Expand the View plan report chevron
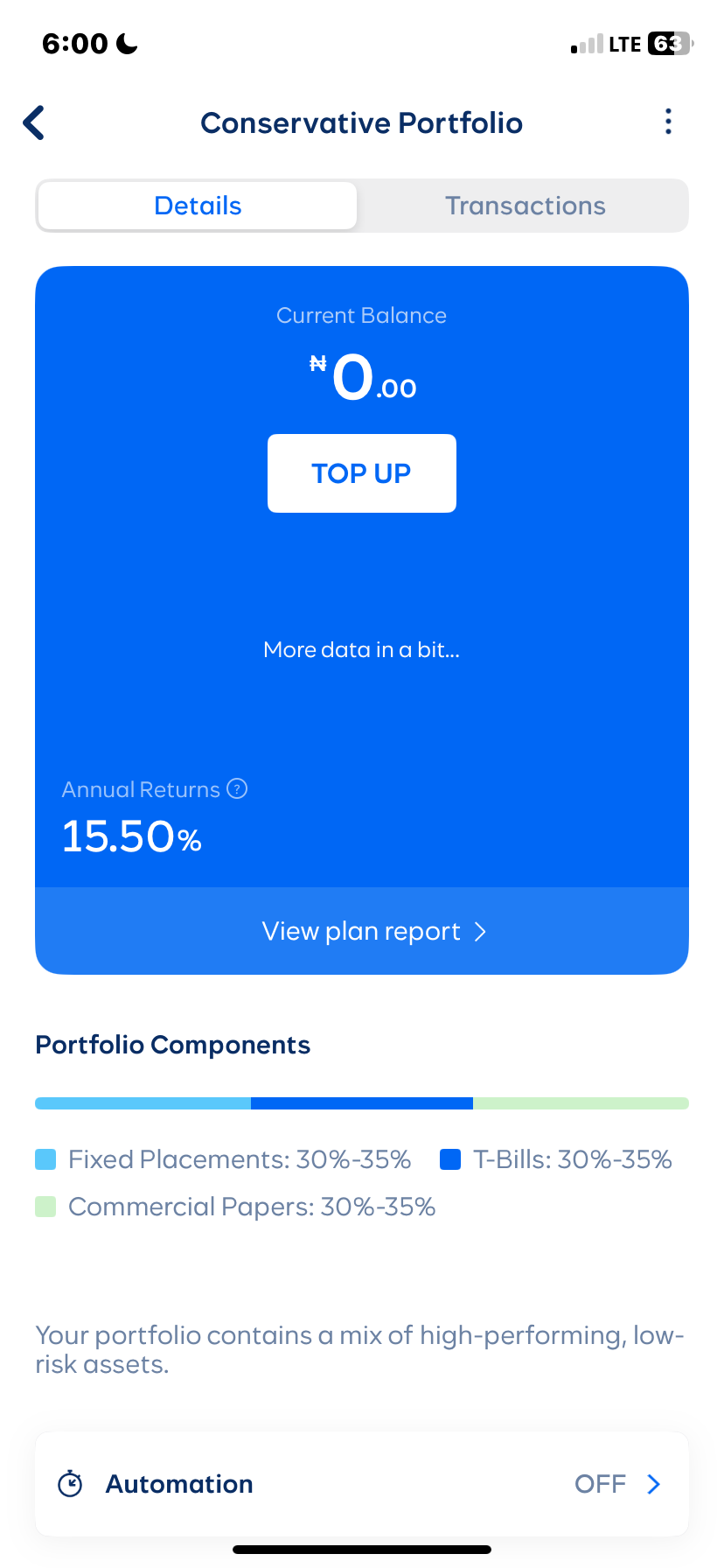The image size is (724, 1568). [x=479, y=931]
